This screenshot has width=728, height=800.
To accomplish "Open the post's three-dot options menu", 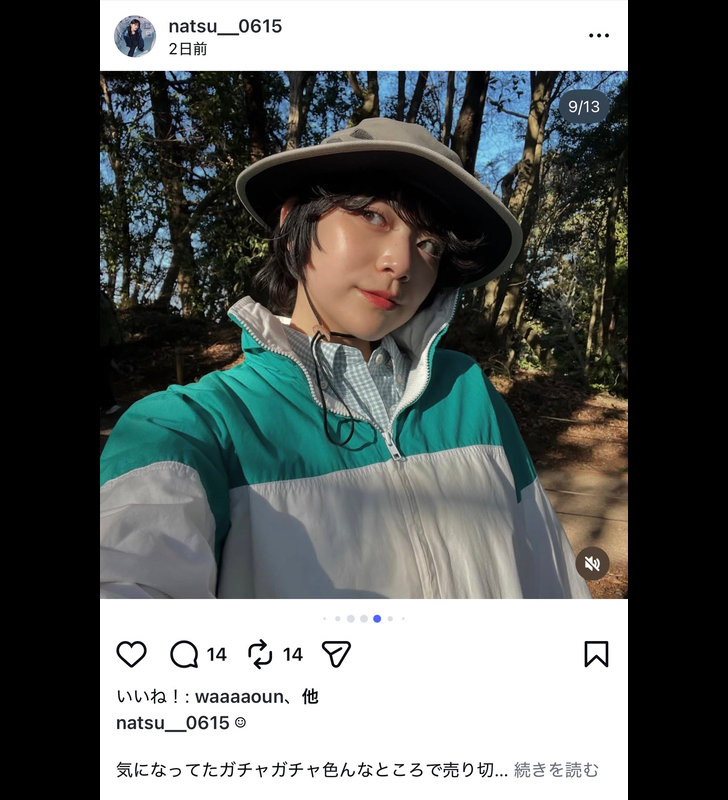I will pos(598,36).
